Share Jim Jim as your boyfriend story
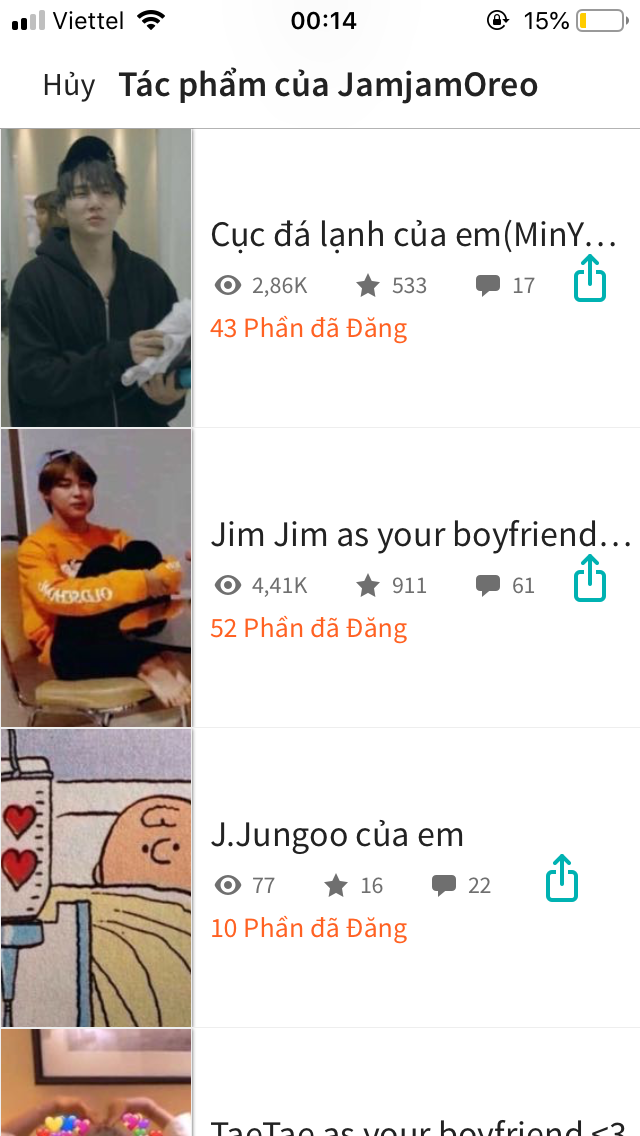The image size is (640, 1136). (590, 579)
